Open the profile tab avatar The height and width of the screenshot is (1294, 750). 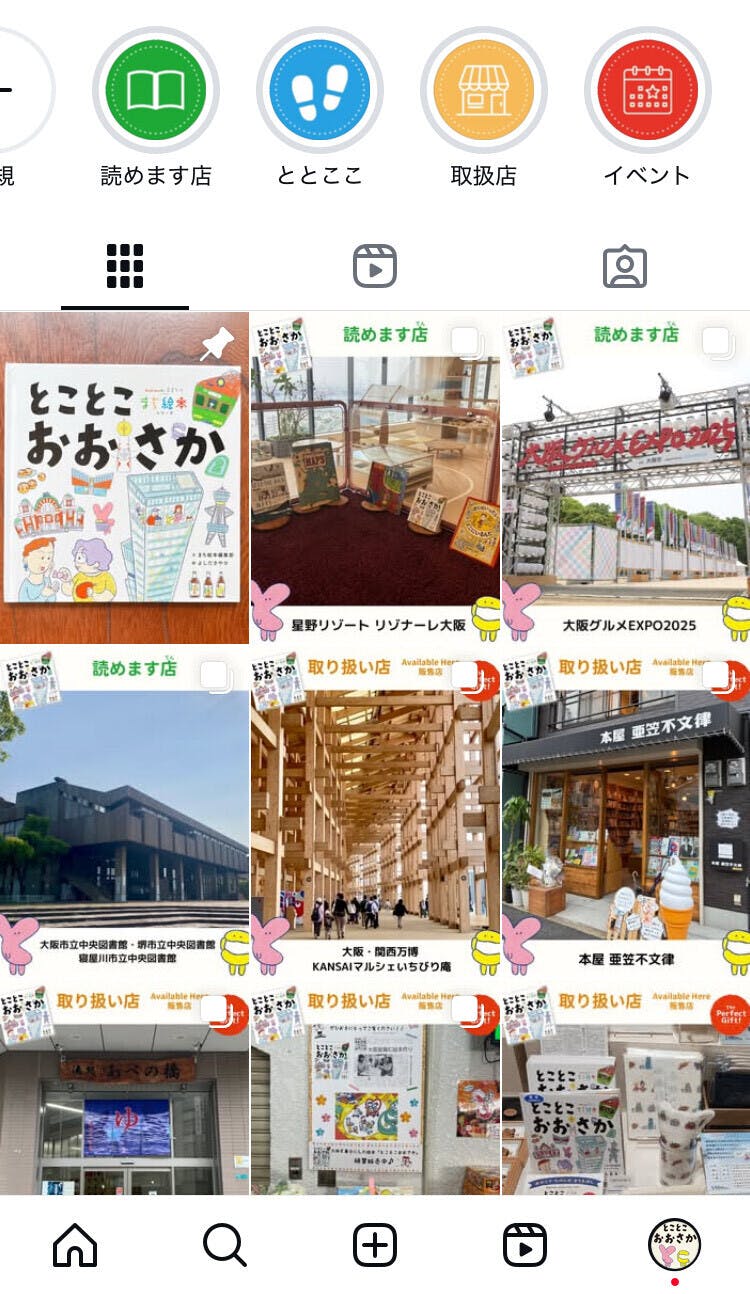tap(674, 1246)
